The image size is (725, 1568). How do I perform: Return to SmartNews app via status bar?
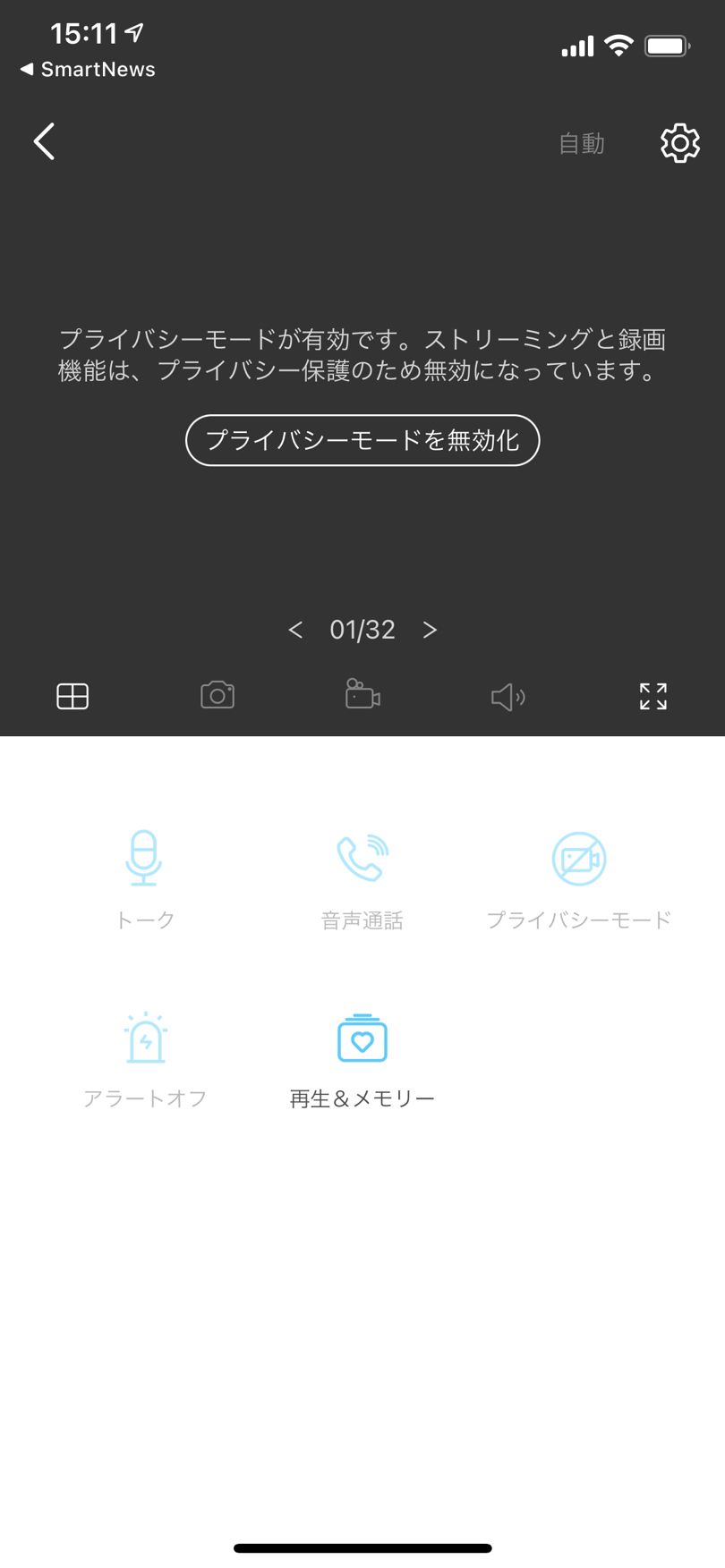[88, 69]
